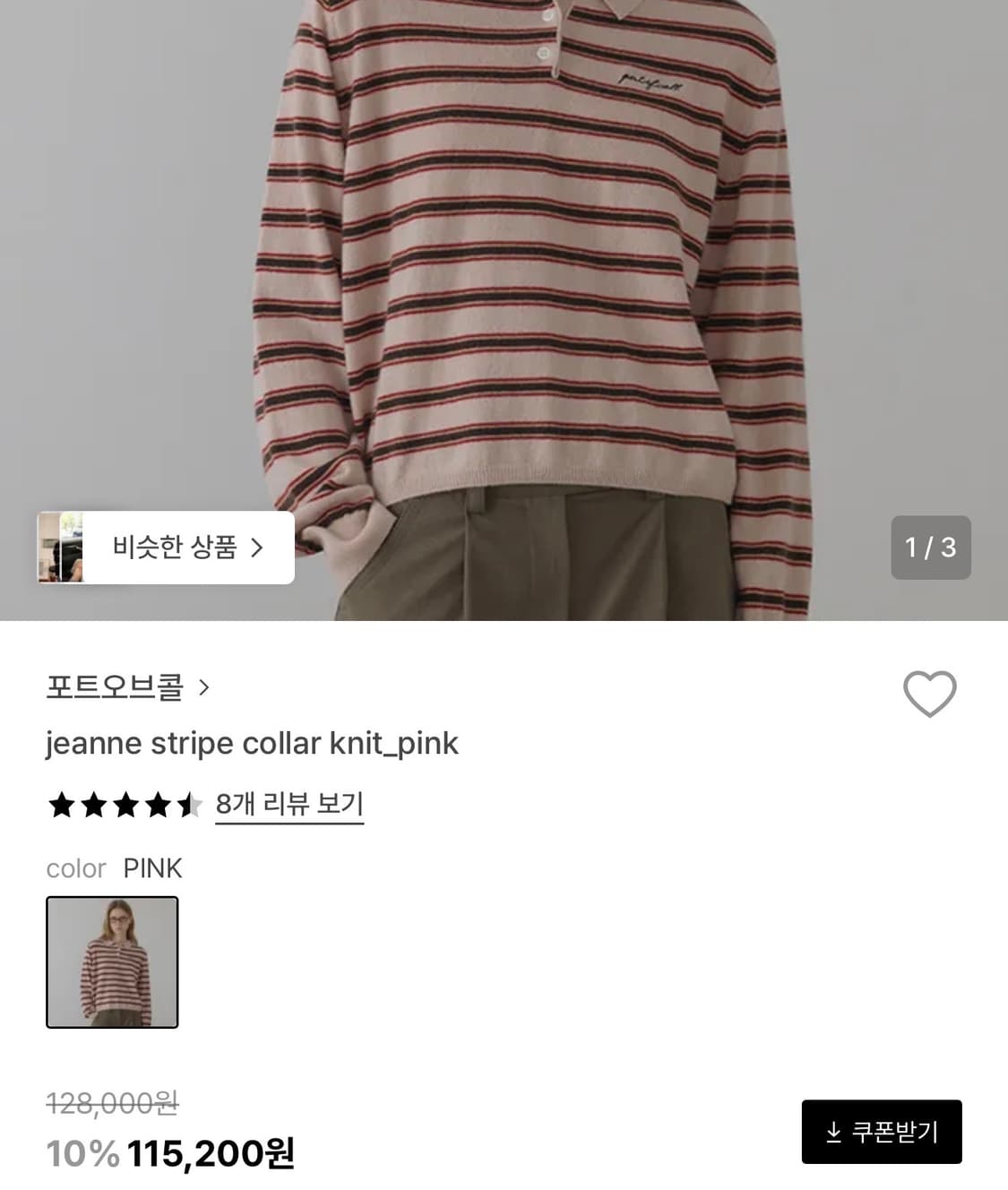Image resolution: width=1008 pixels, height=1190 pixels.
Task: Click the download icon inside 쿠폰받기 button
Action: coord(833,1132)
